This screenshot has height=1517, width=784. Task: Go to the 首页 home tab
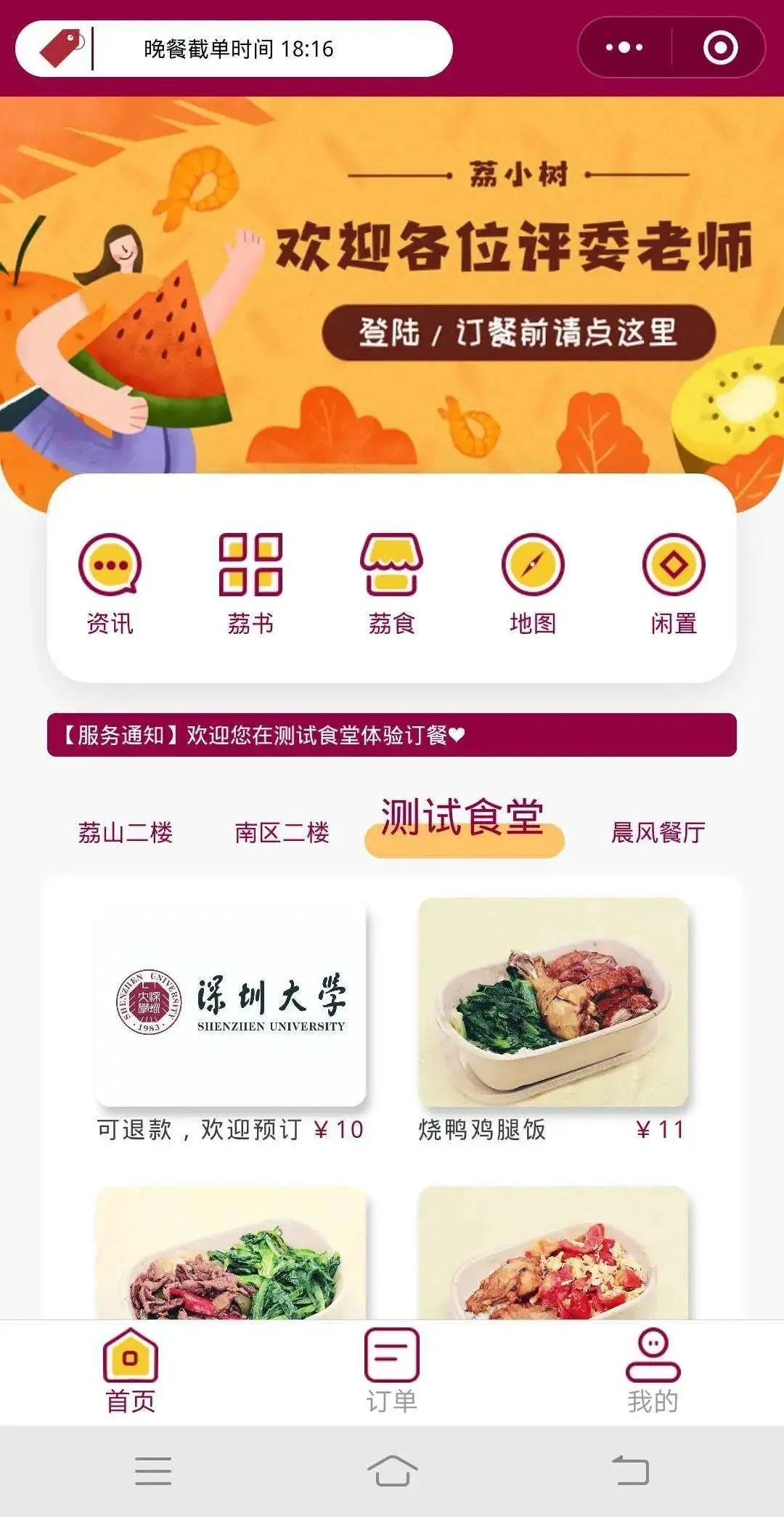(x=131, y=1371)
